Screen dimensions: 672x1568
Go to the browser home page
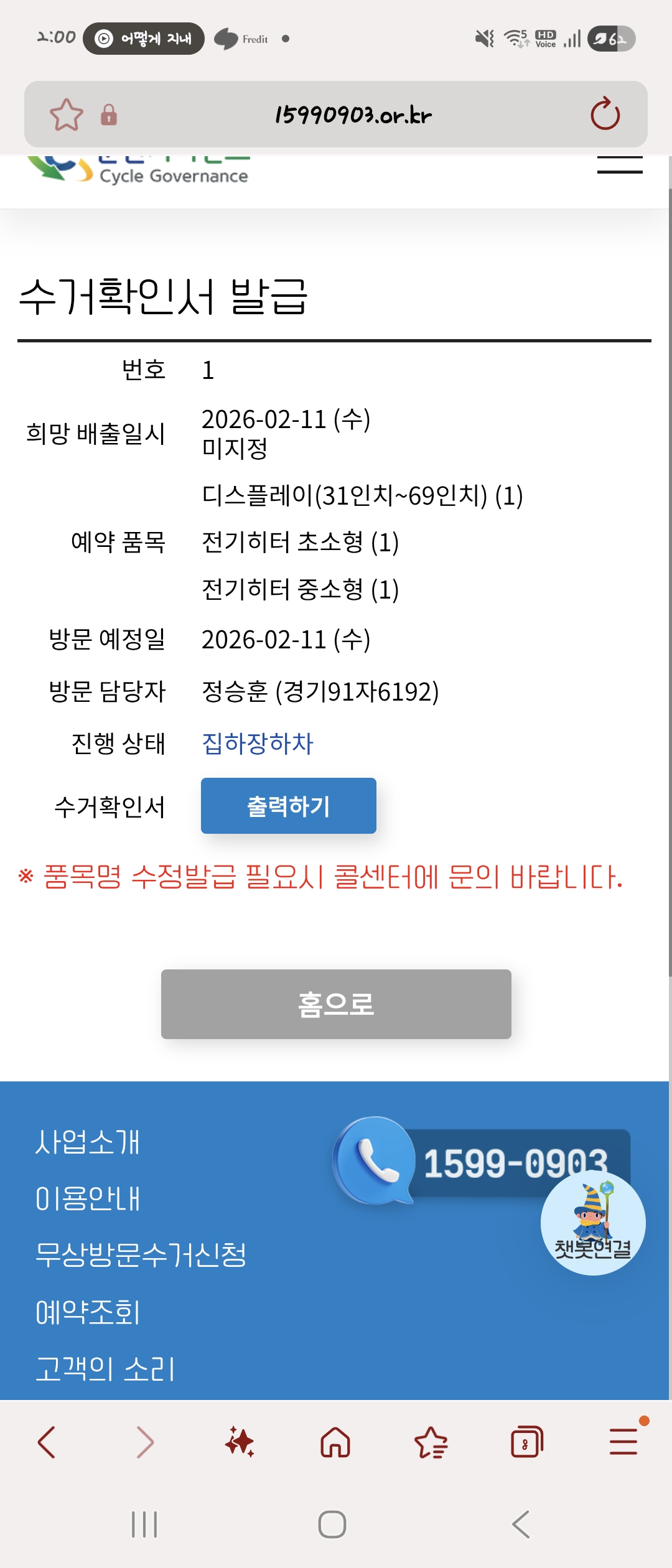[x=335, y=1442]
